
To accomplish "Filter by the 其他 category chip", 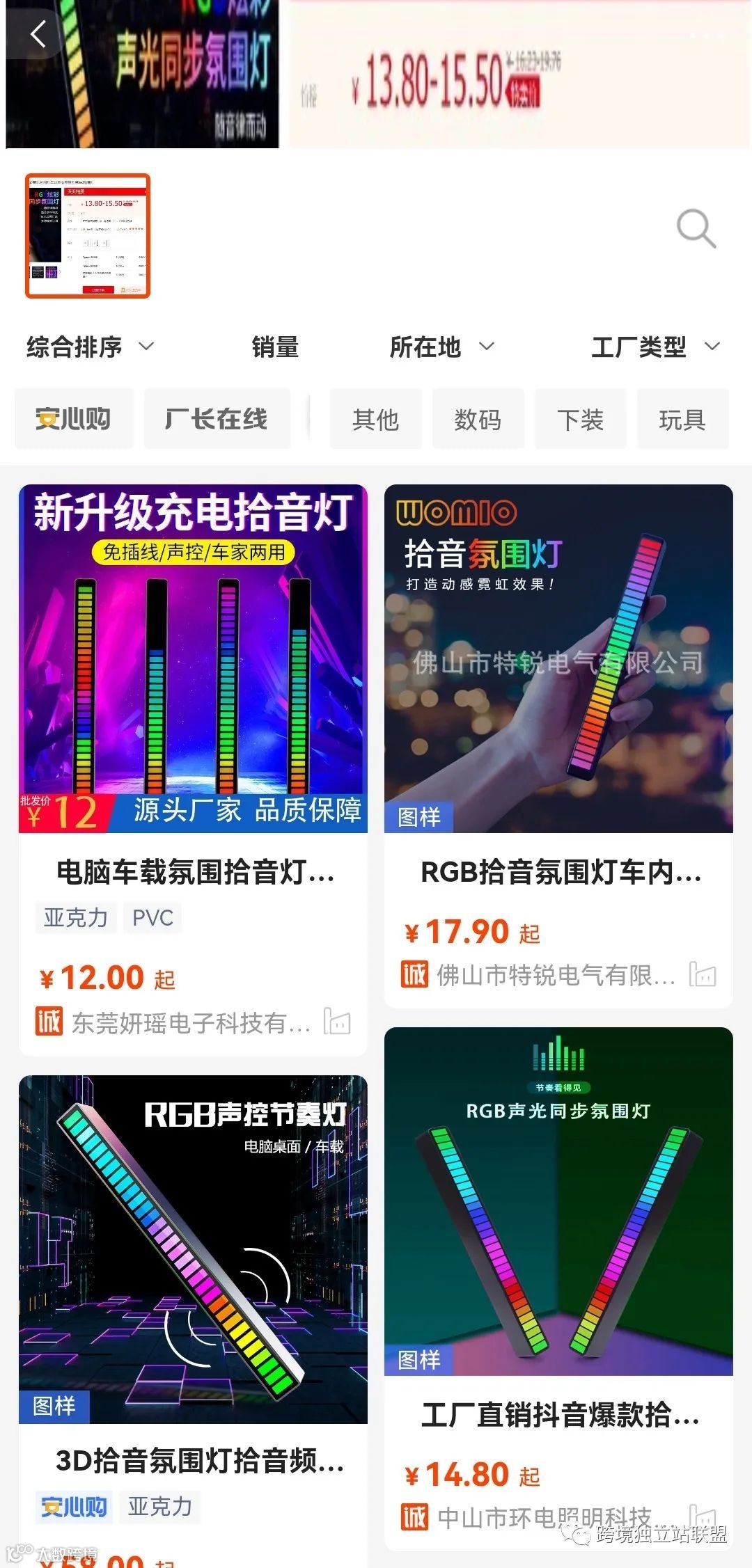I will coord(375,419).
